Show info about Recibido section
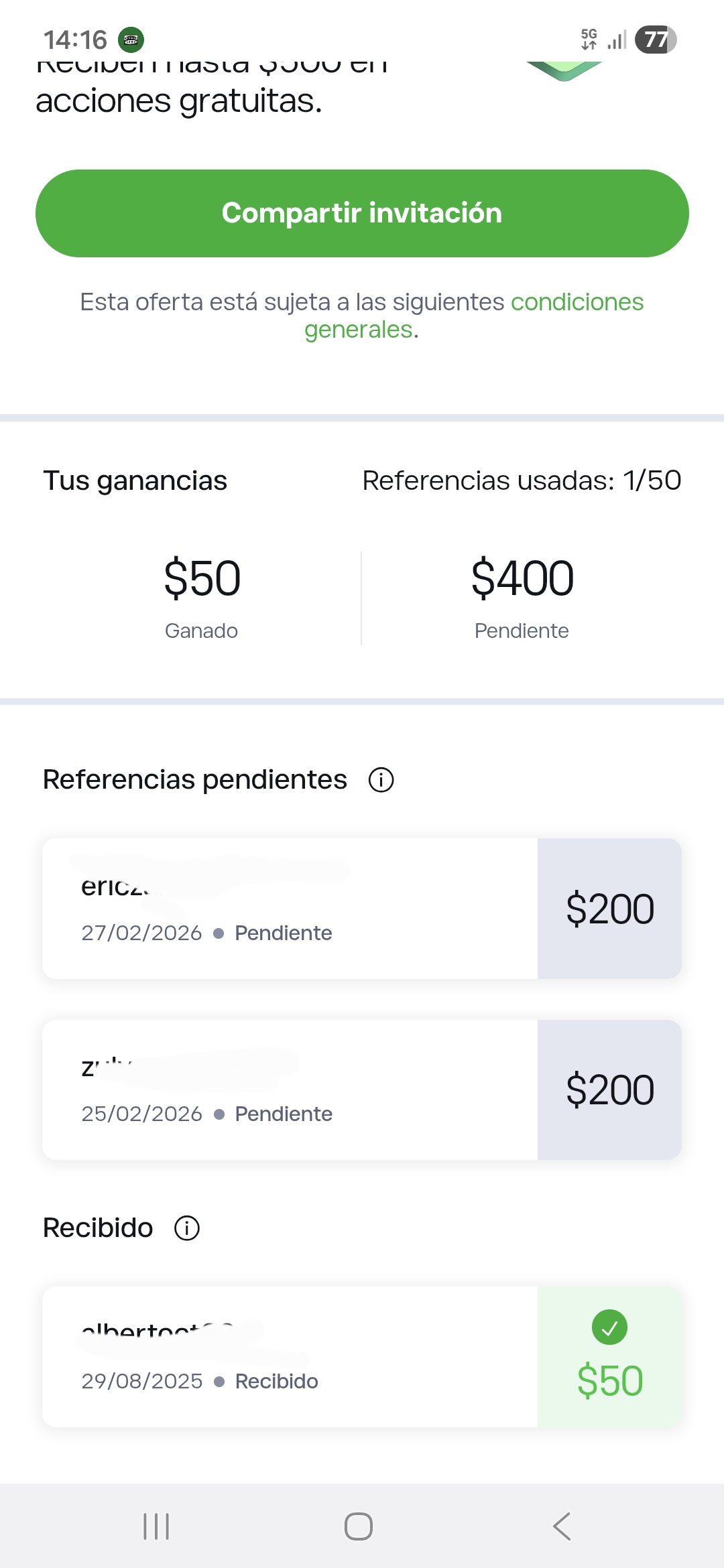The width and height of the screenshot is (724, 1568). (187, 1228)
